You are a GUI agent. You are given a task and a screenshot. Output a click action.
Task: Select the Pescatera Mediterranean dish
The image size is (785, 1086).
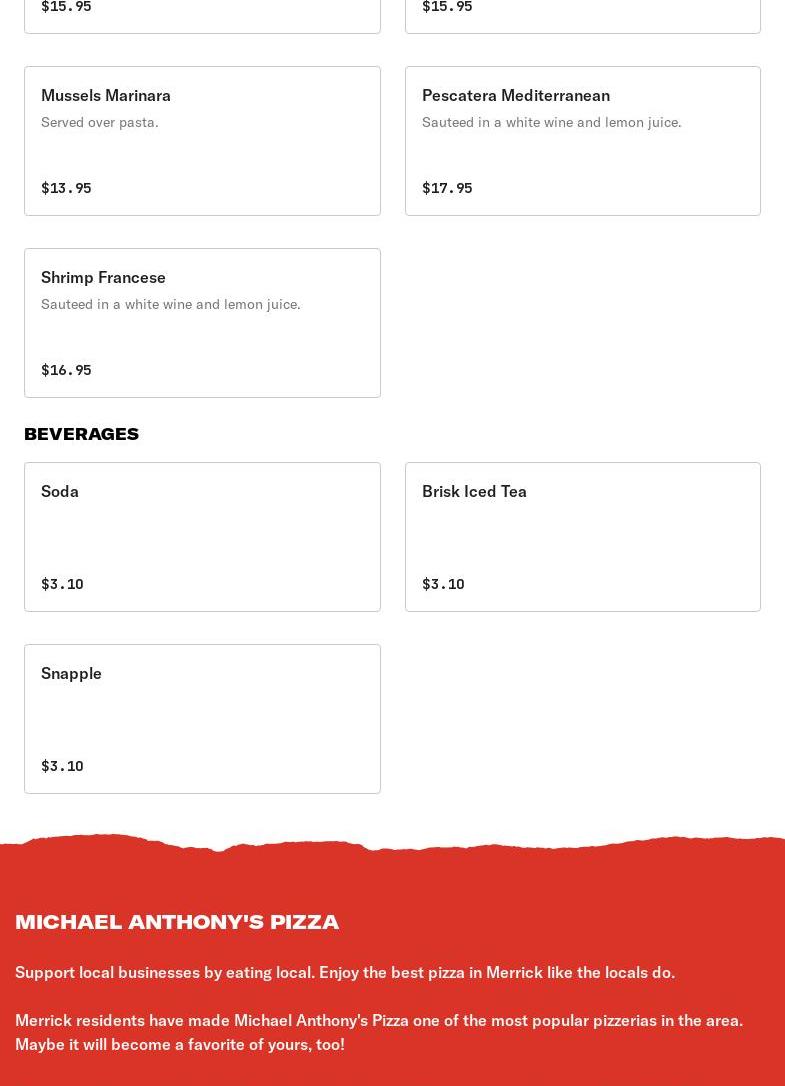(x=582, y=141)
